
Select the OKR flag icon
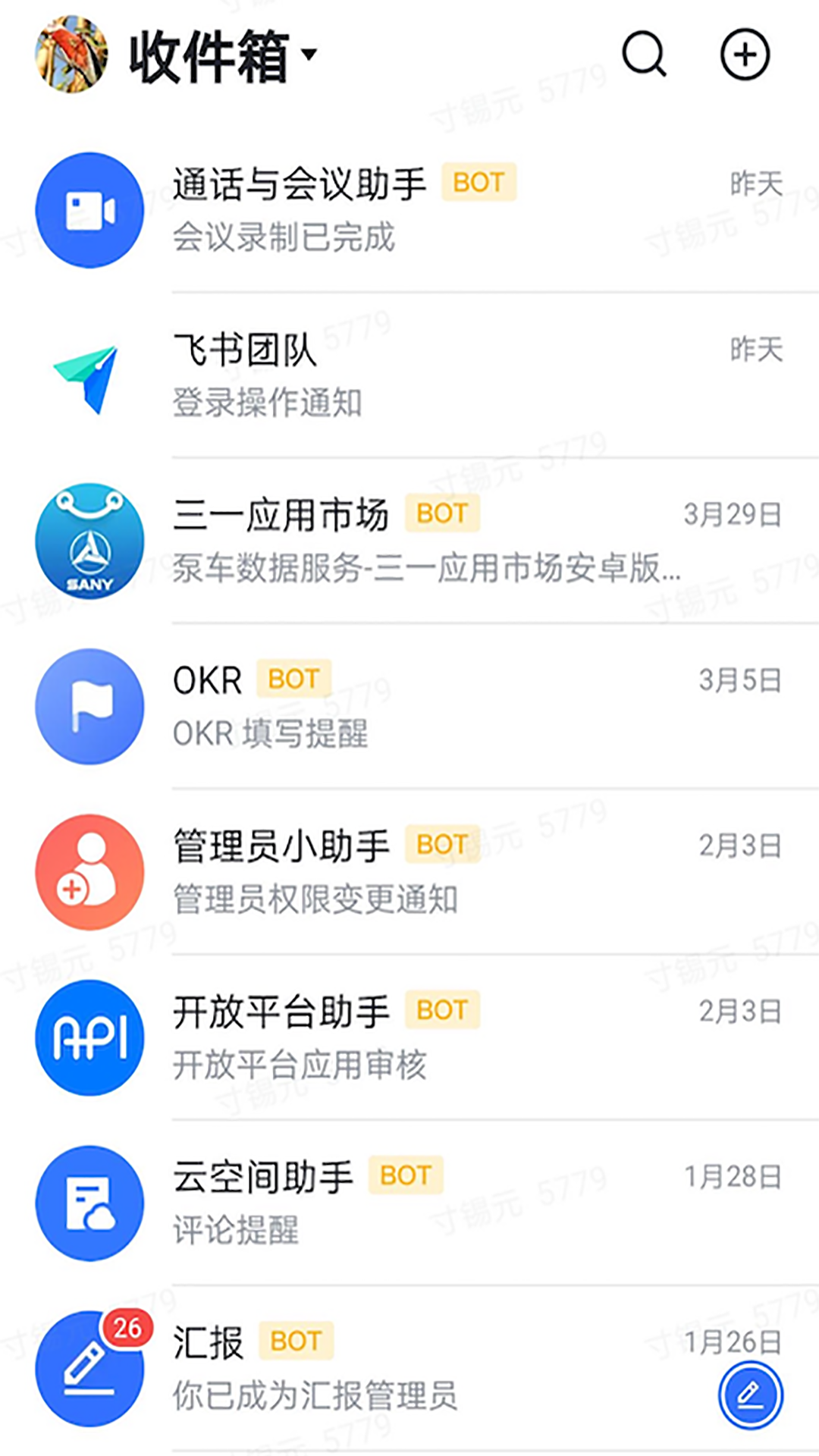tap(89, 706)
